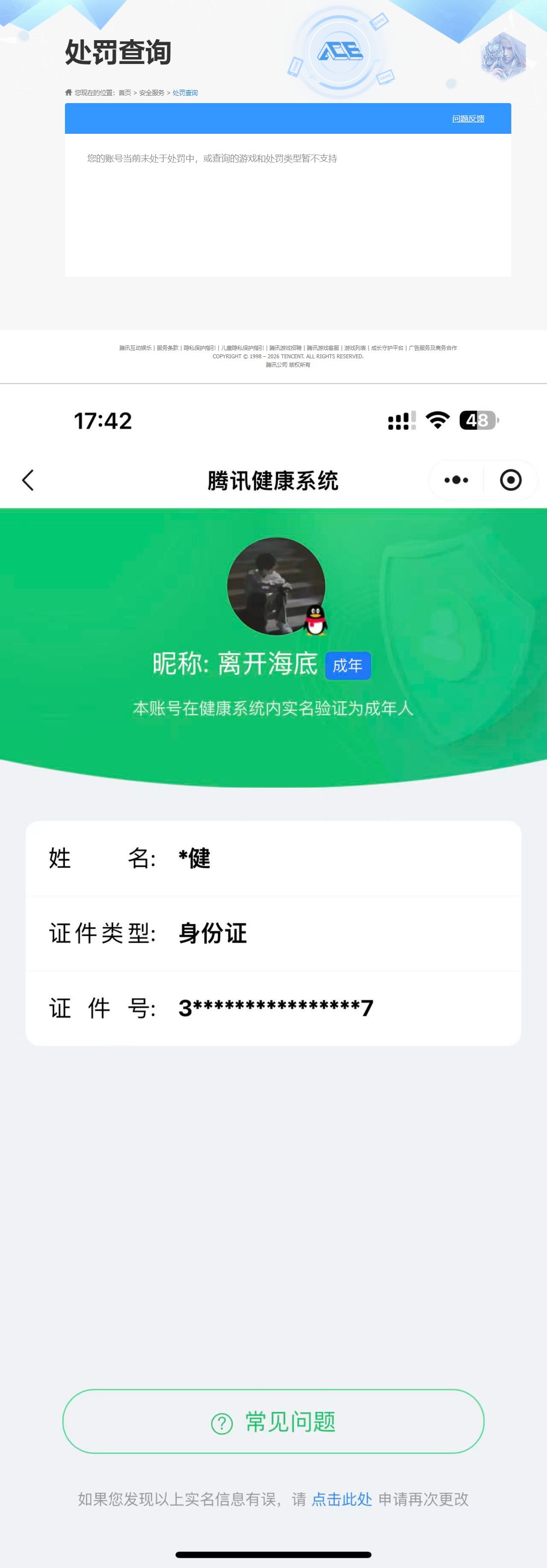Viewport: 547px width, 1568px height.
Task: Open 安全服务 in the breadcrumb
Action: (152, 93)
